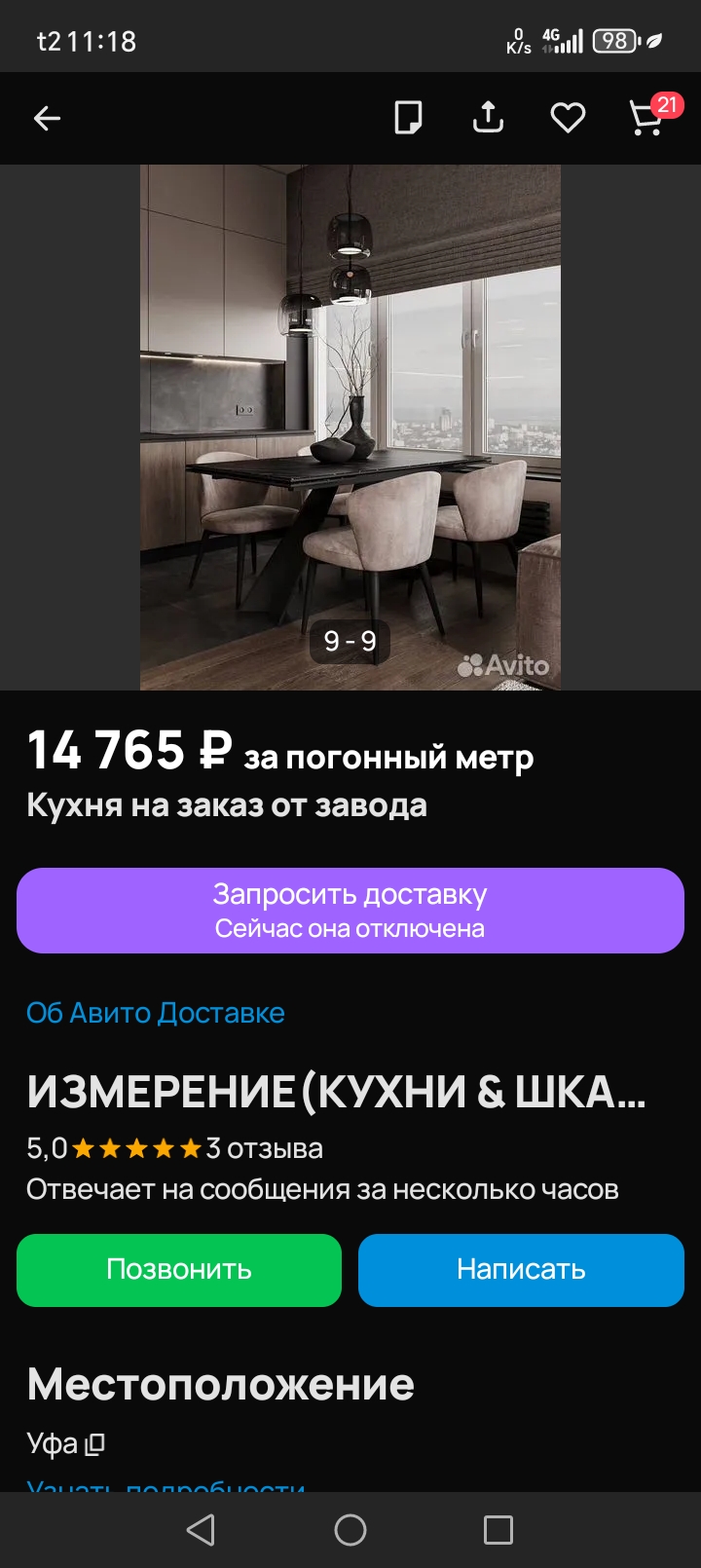Open the Об Авито Доставке link
701x1568 pixels.
click(x=156, y=1013)
